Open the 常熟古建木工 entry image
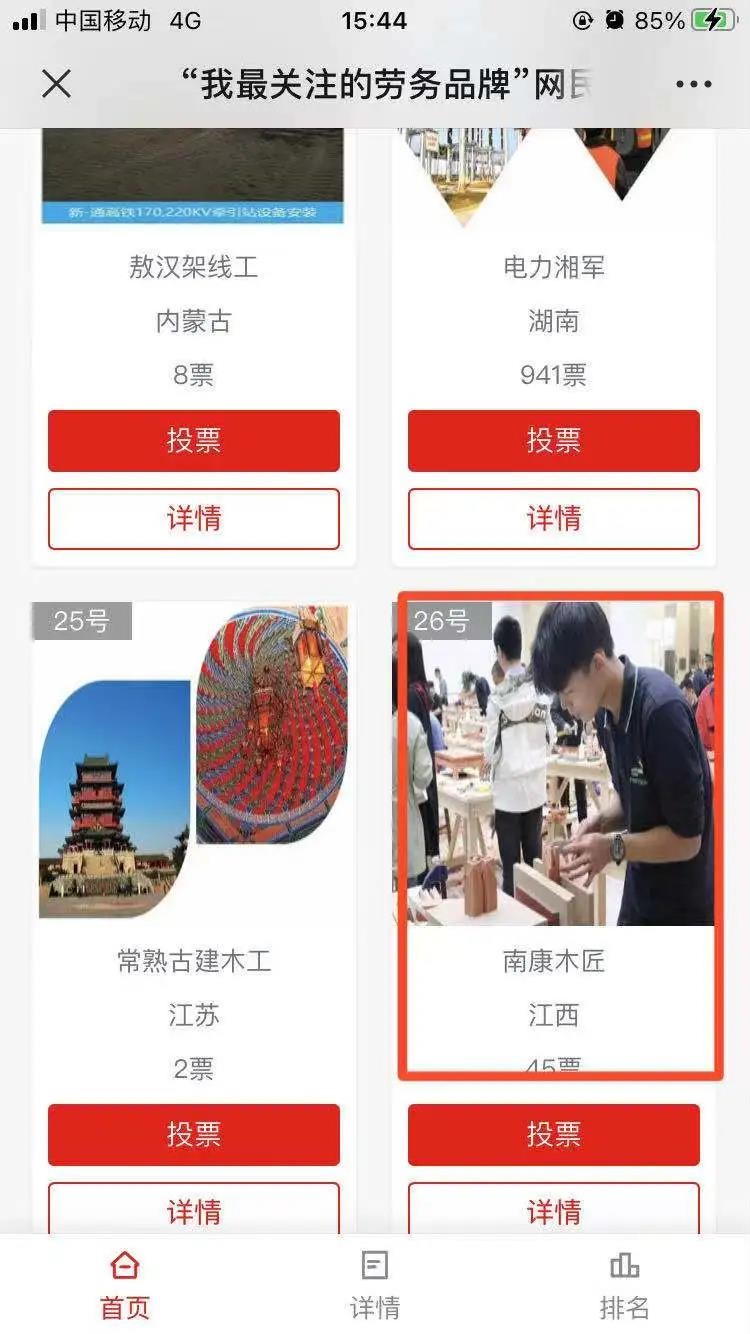750x1334 pixels. [x=194, y=765]
